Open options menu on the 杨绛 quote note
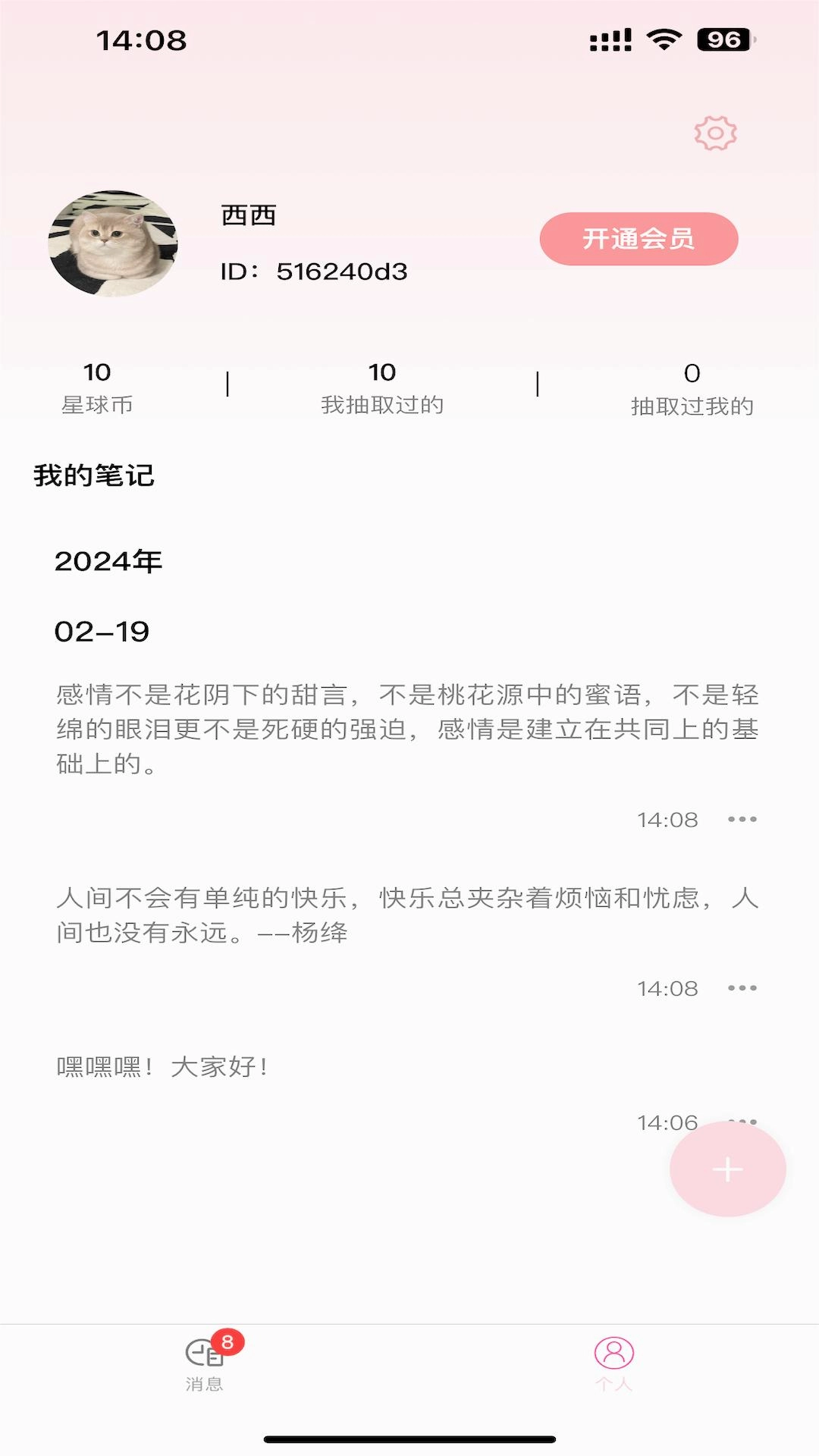 point(742,987)
